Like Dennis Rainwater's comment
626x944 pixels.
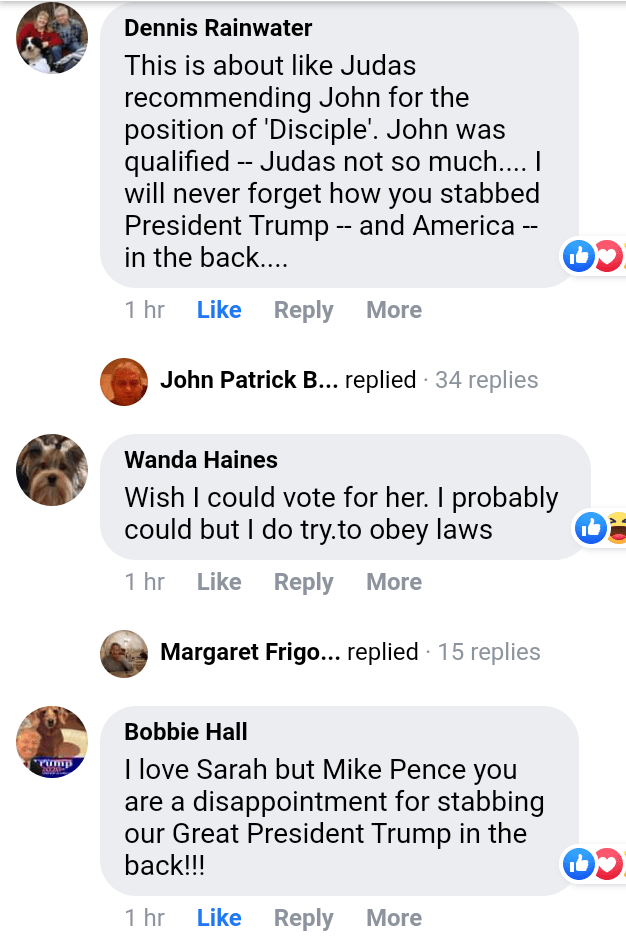point(219,310)
